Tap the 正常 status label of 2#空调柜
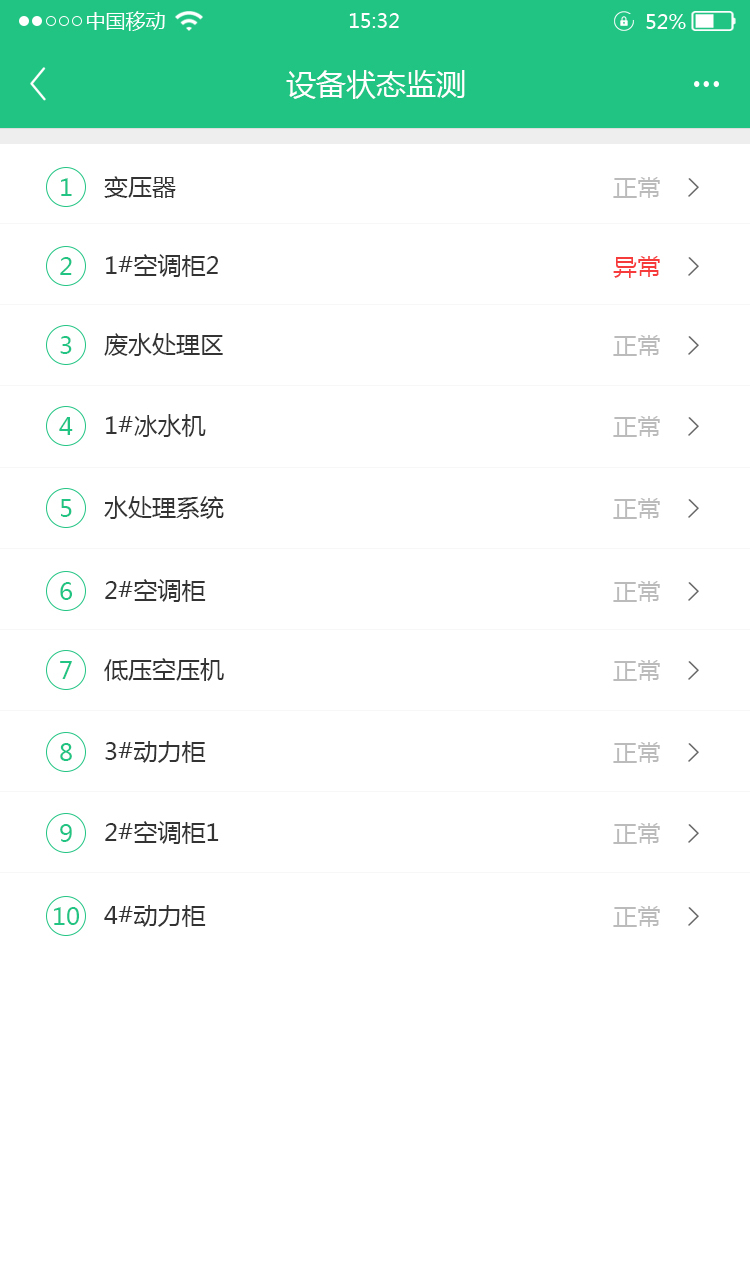 (x=636, y=591)
